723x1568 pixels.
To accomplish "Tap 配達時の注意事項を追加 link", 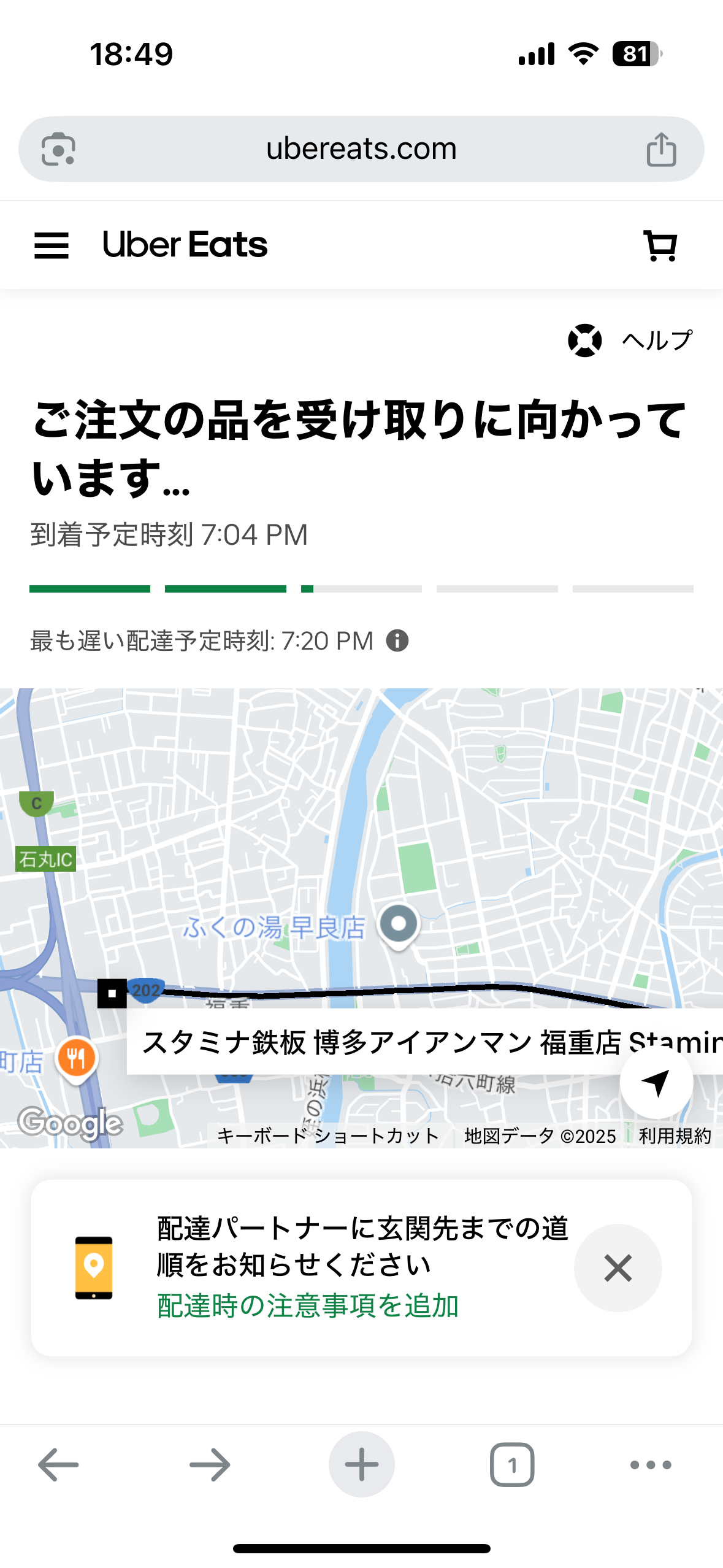I will coord(308,1305).
